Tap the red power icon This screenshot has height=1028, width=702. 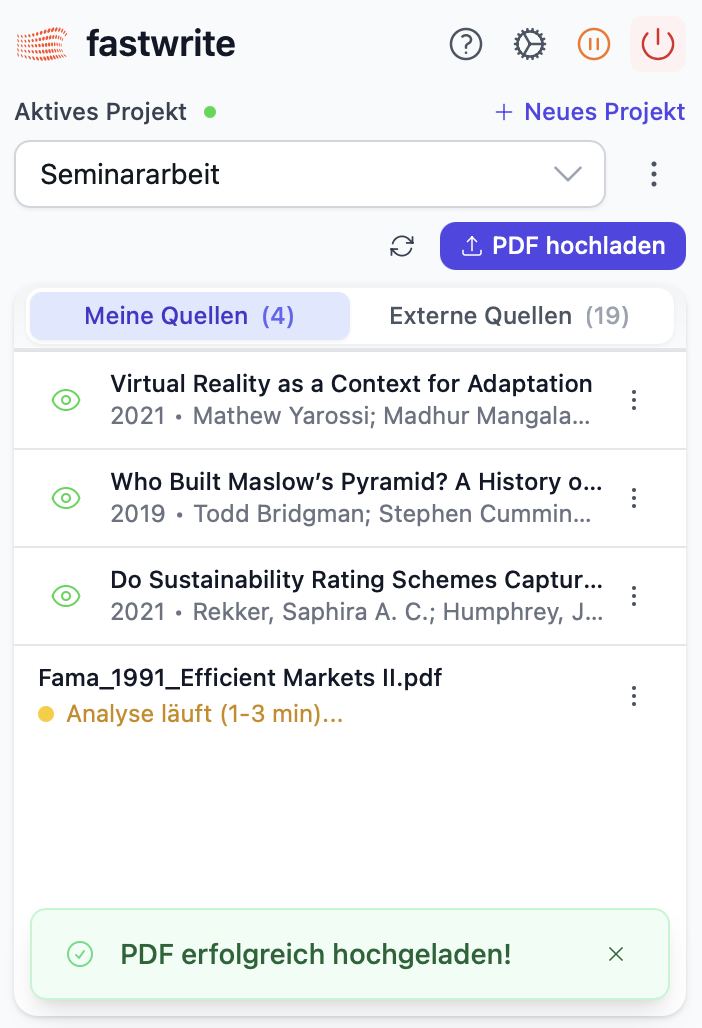pos(658,44)
